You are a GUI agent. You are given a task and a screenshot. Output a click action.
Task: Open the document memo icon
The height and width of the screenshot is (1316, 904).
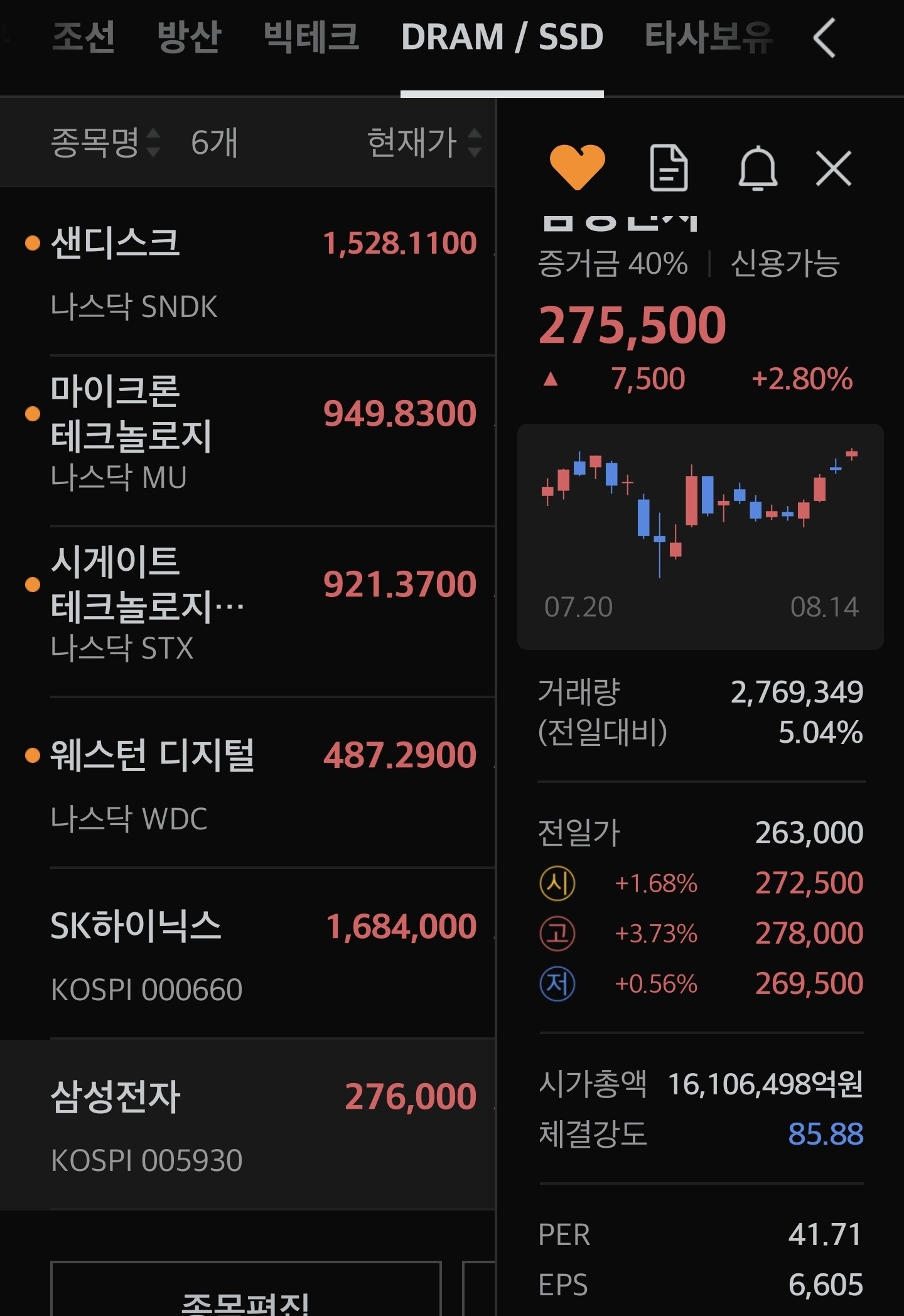669,168
